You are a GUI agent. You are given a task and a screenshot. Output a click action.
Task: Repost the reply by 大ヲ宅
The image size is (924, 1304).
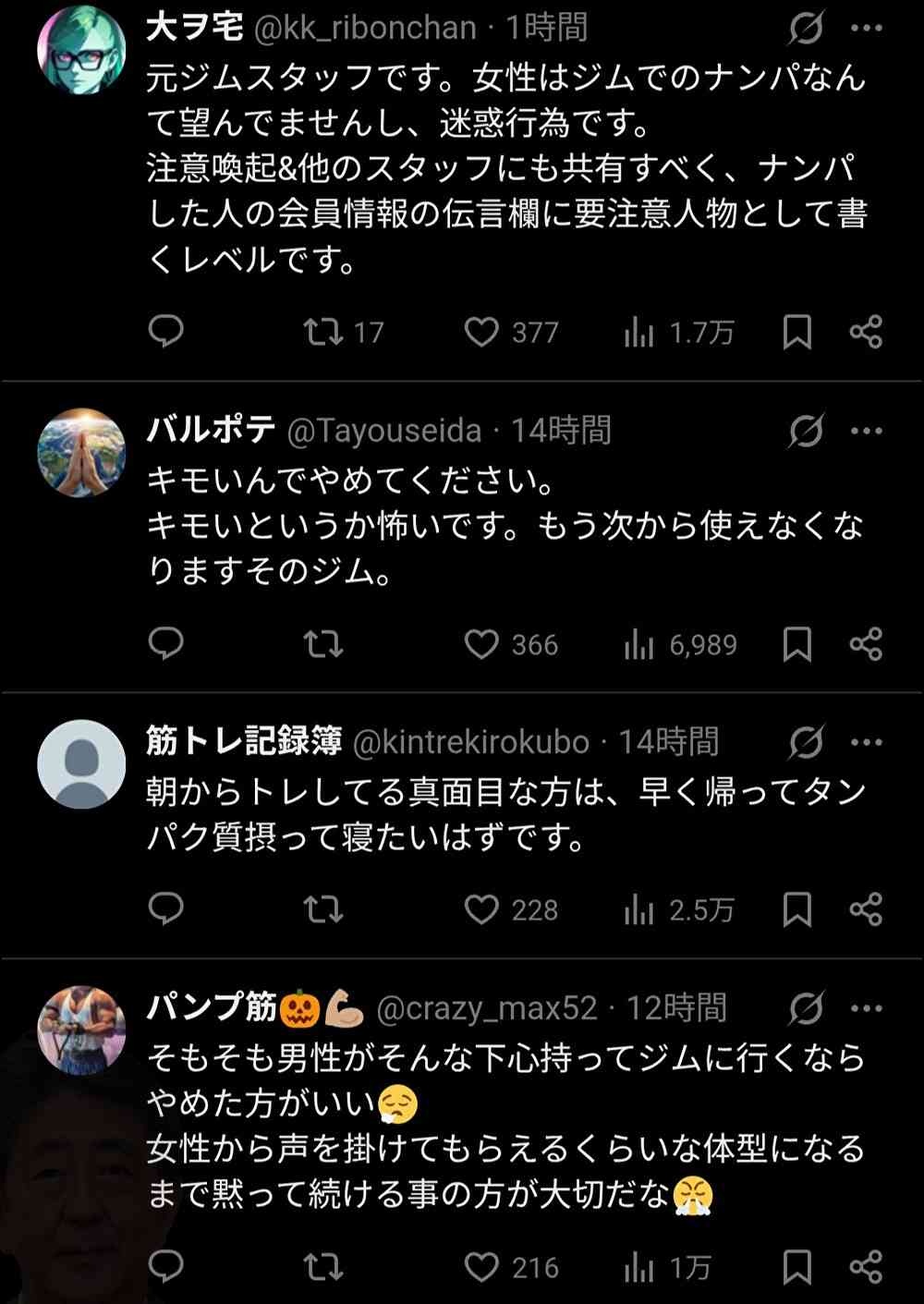pos(323,332)
